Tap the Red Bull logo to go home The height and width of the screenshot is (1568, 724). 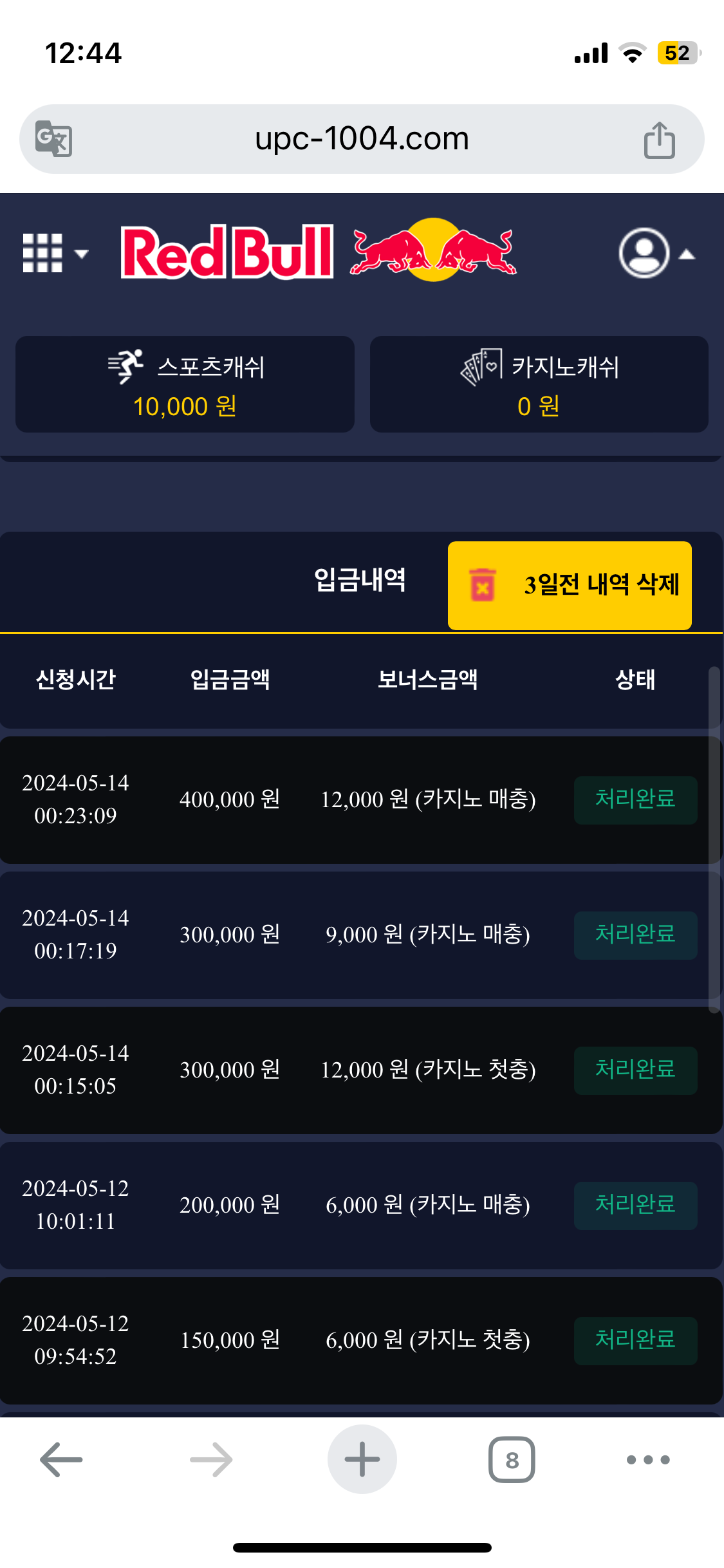click(319, 252)
